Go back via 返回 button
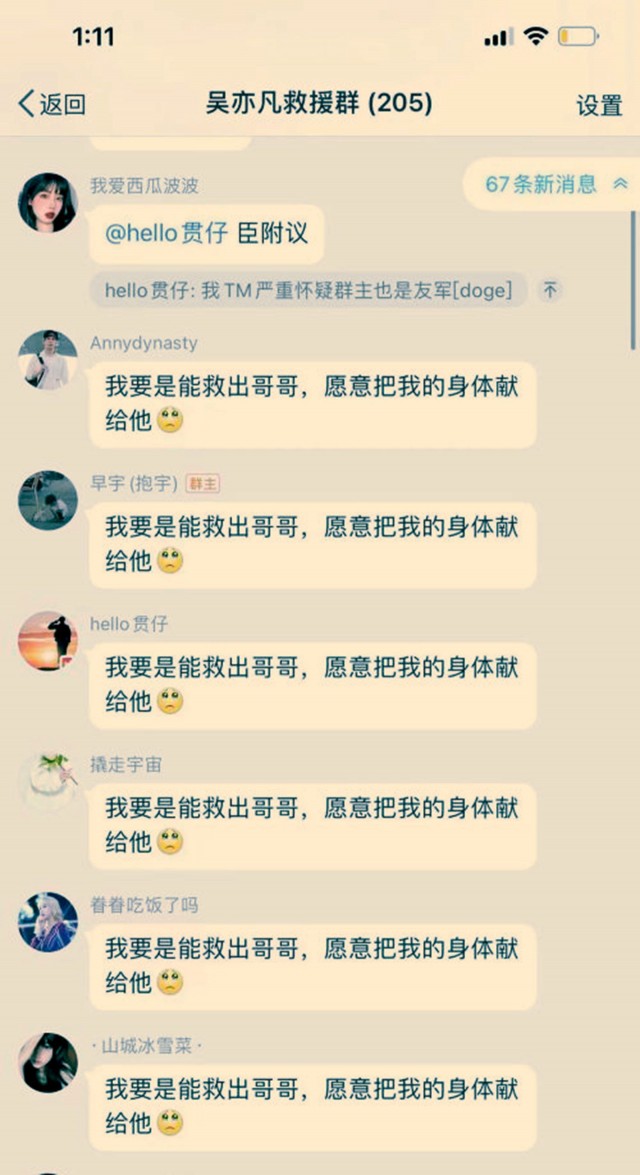Image resolution: width=640 pixels, height=1175 pixels. (x=52, y=104)
